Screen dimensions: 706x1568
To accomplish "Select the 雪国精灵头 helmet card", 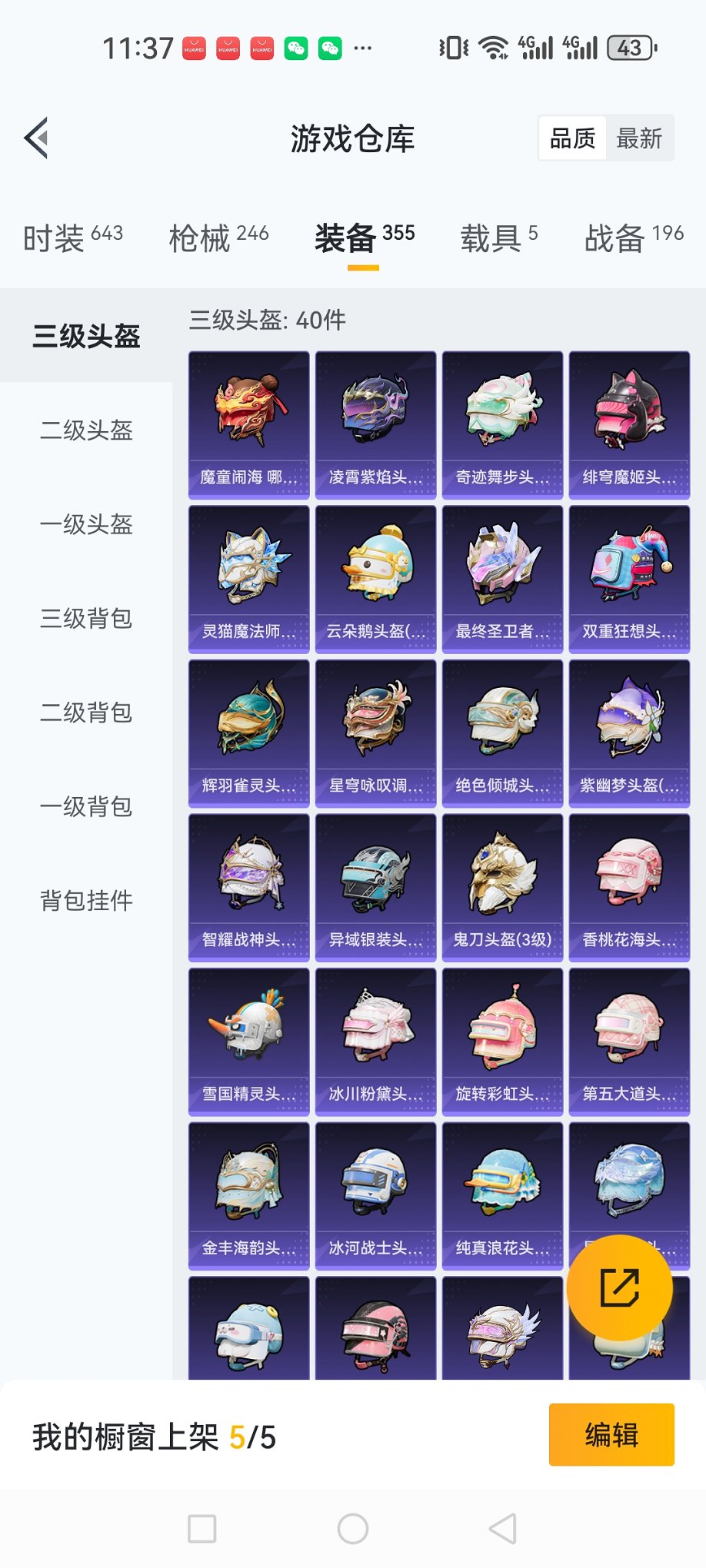I will click(249, 1041).
